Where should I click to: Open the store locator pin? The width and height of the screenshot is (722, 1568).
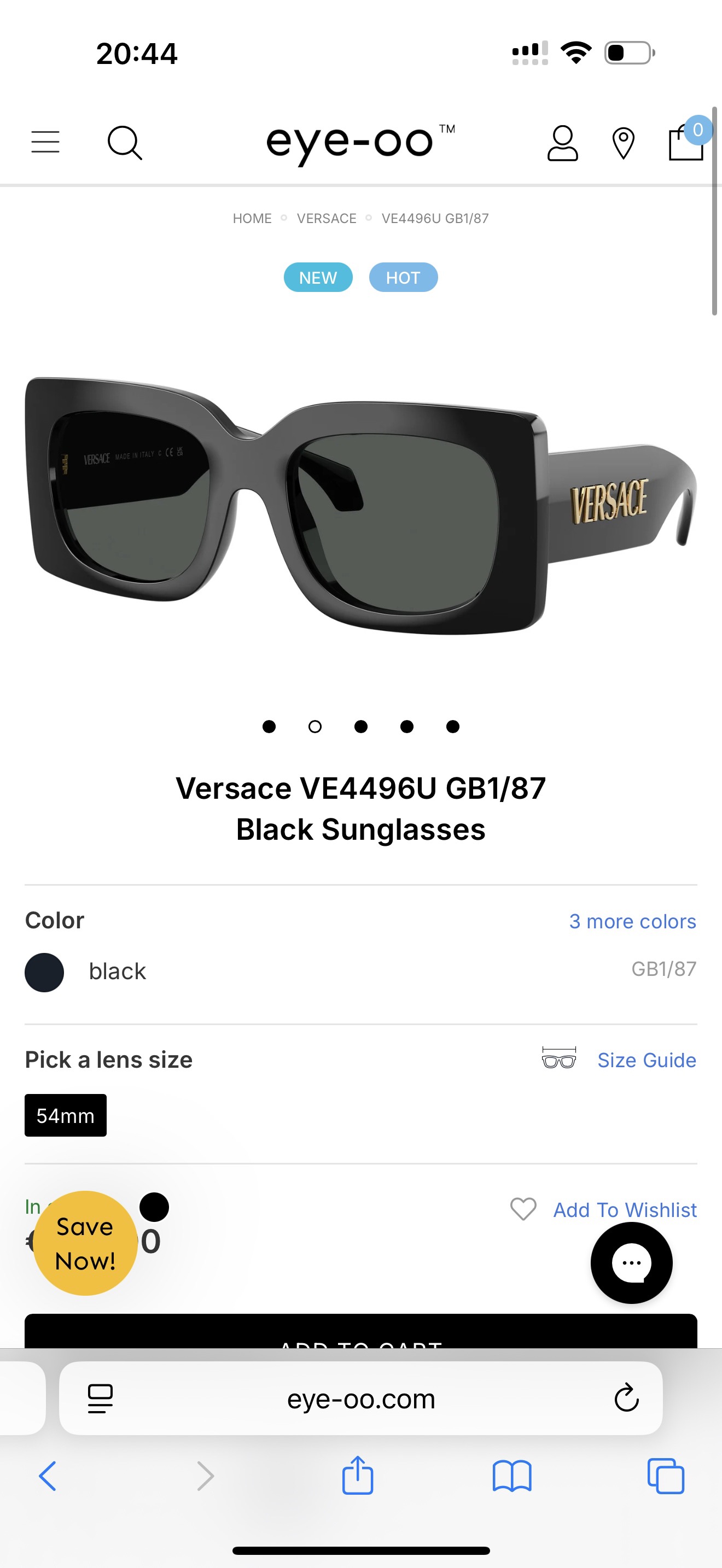pyautogui.click(x=623, y=144)
